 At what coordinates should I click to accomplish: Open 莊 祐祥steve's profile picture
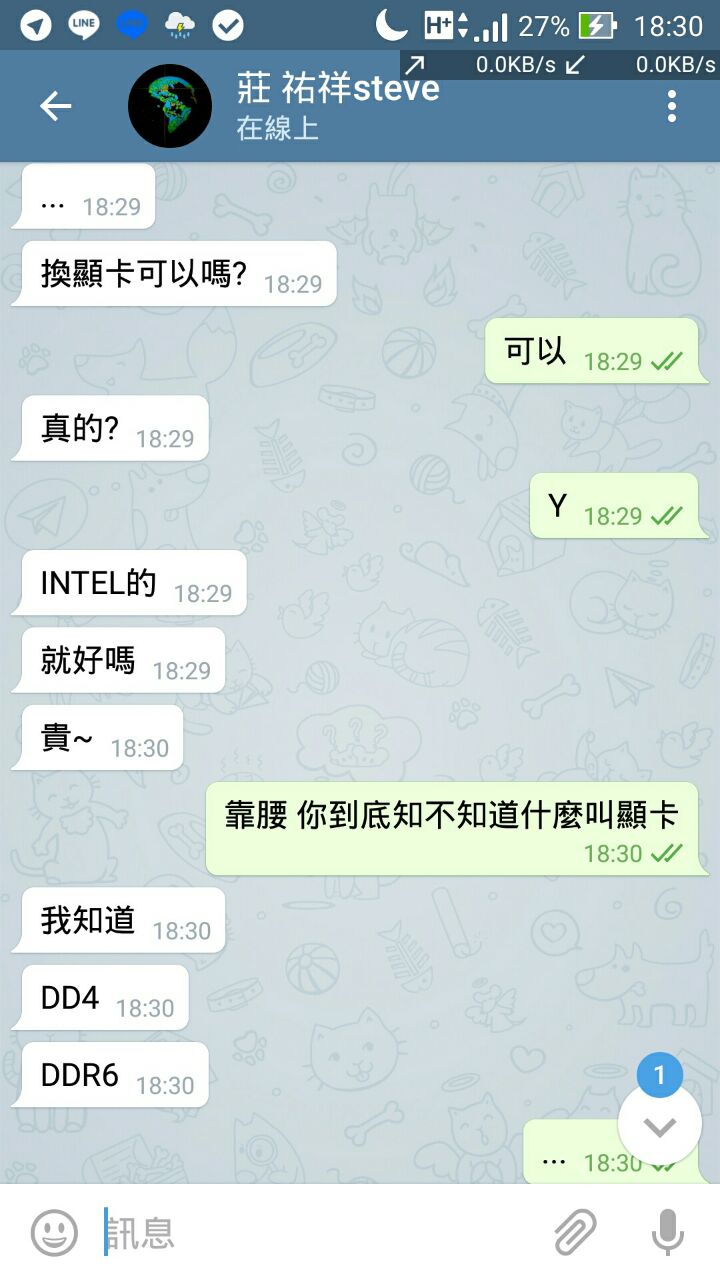(170, 106)
